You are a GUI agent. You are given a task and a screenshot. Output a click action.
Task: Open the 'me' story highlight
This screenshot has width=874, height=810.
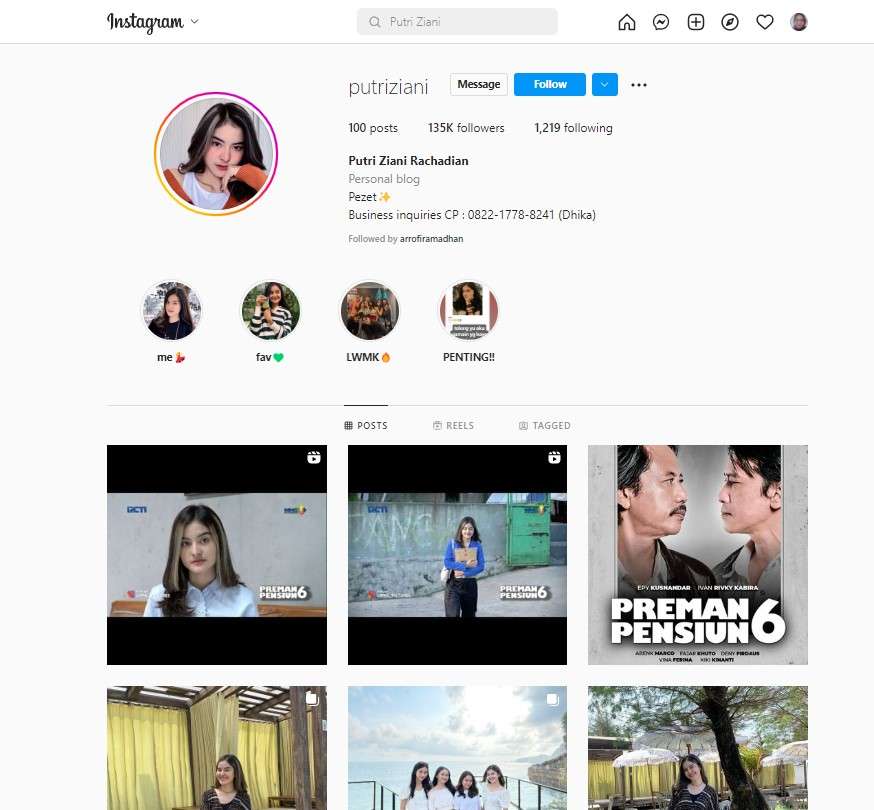(171, 310)
